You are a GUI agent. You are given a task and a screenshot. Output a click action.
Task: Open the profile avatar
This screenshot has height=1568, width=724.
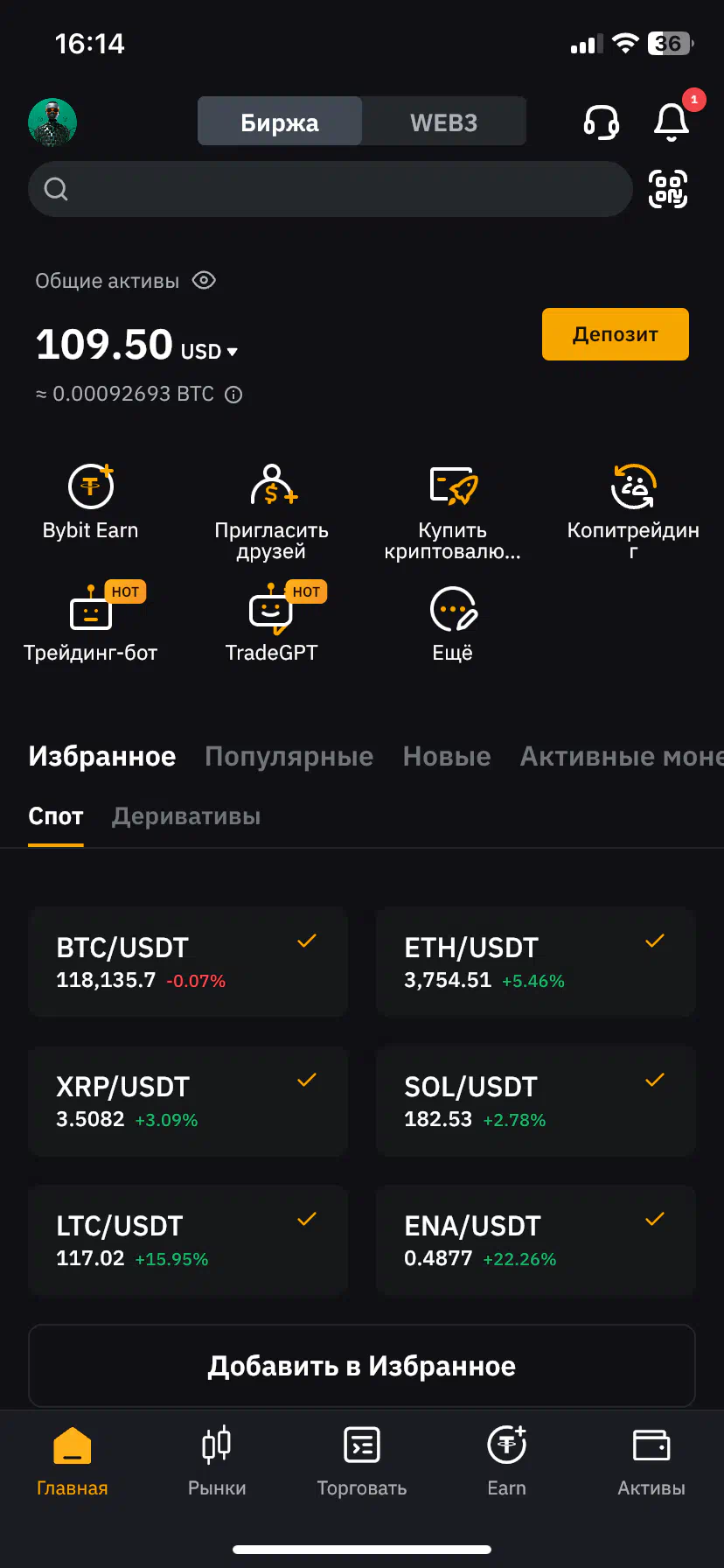52,122
